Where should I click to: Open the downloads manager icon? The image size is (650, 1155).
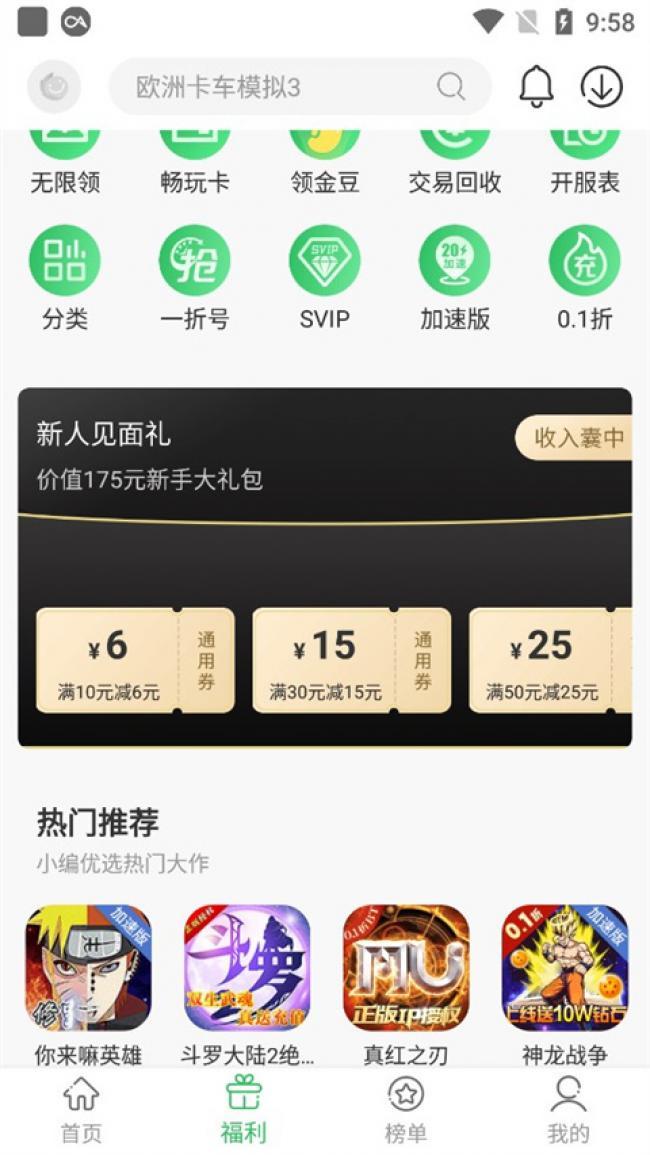pos(601,87)
